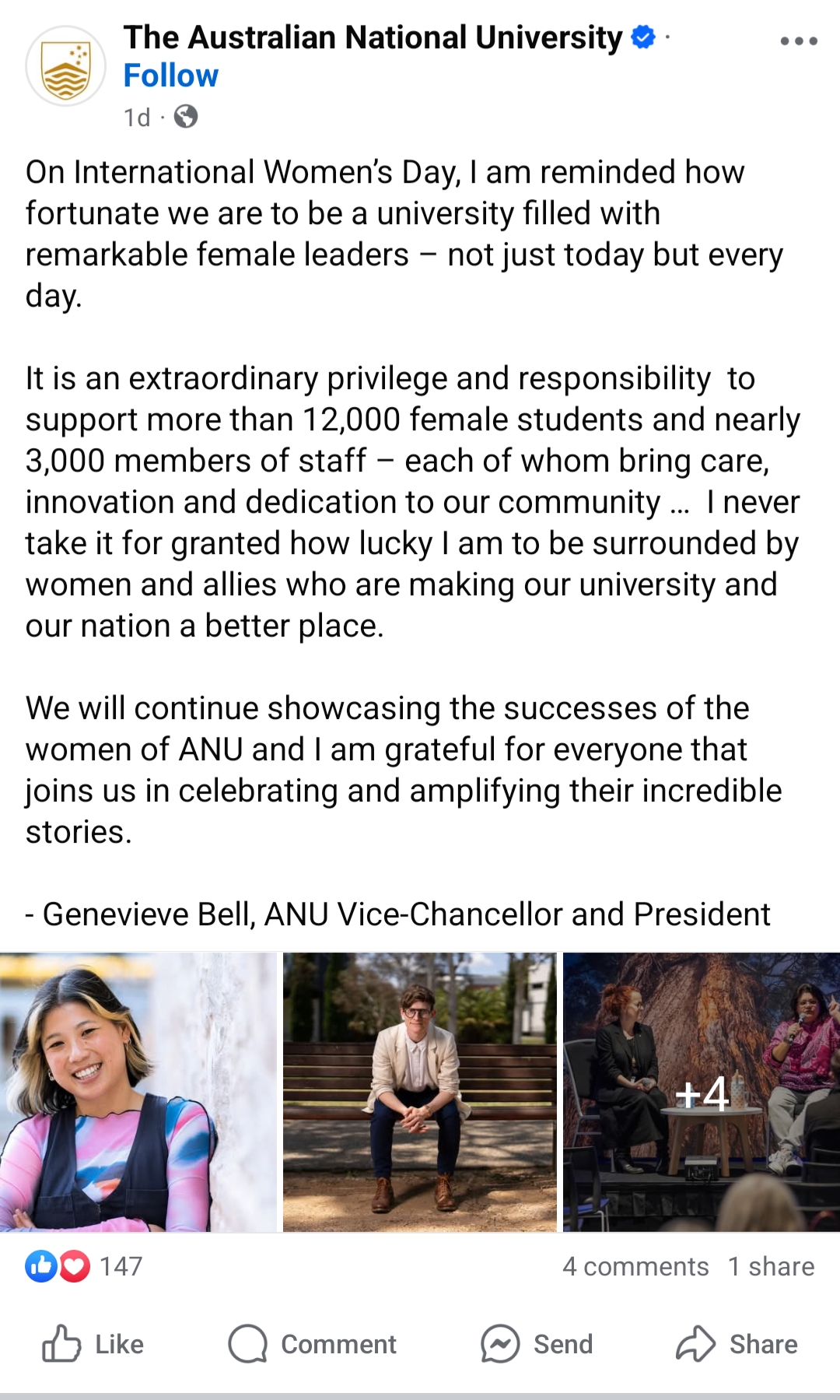
Task: Open the 4 comments
Action: click(635, 1266)
